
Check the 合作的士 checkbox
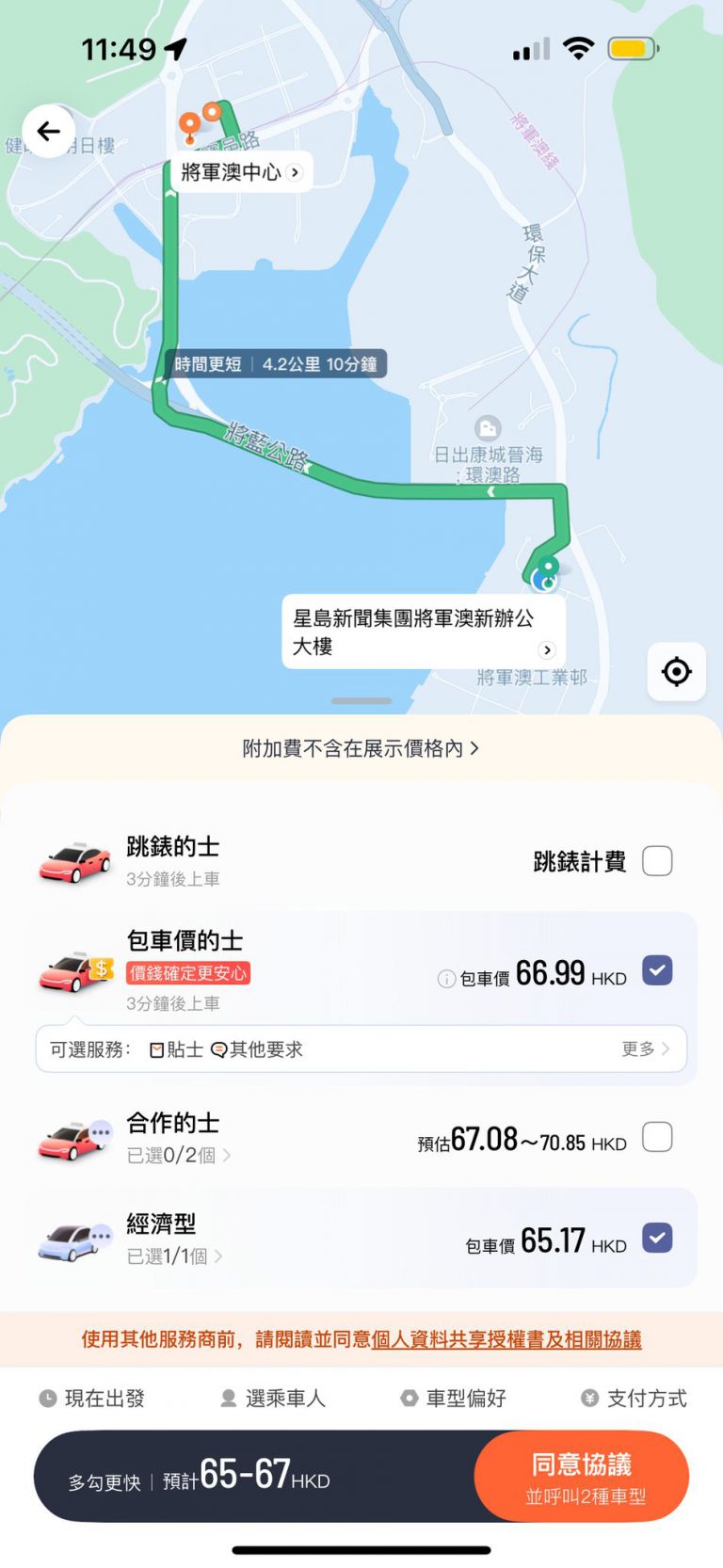click(656, 1137)
